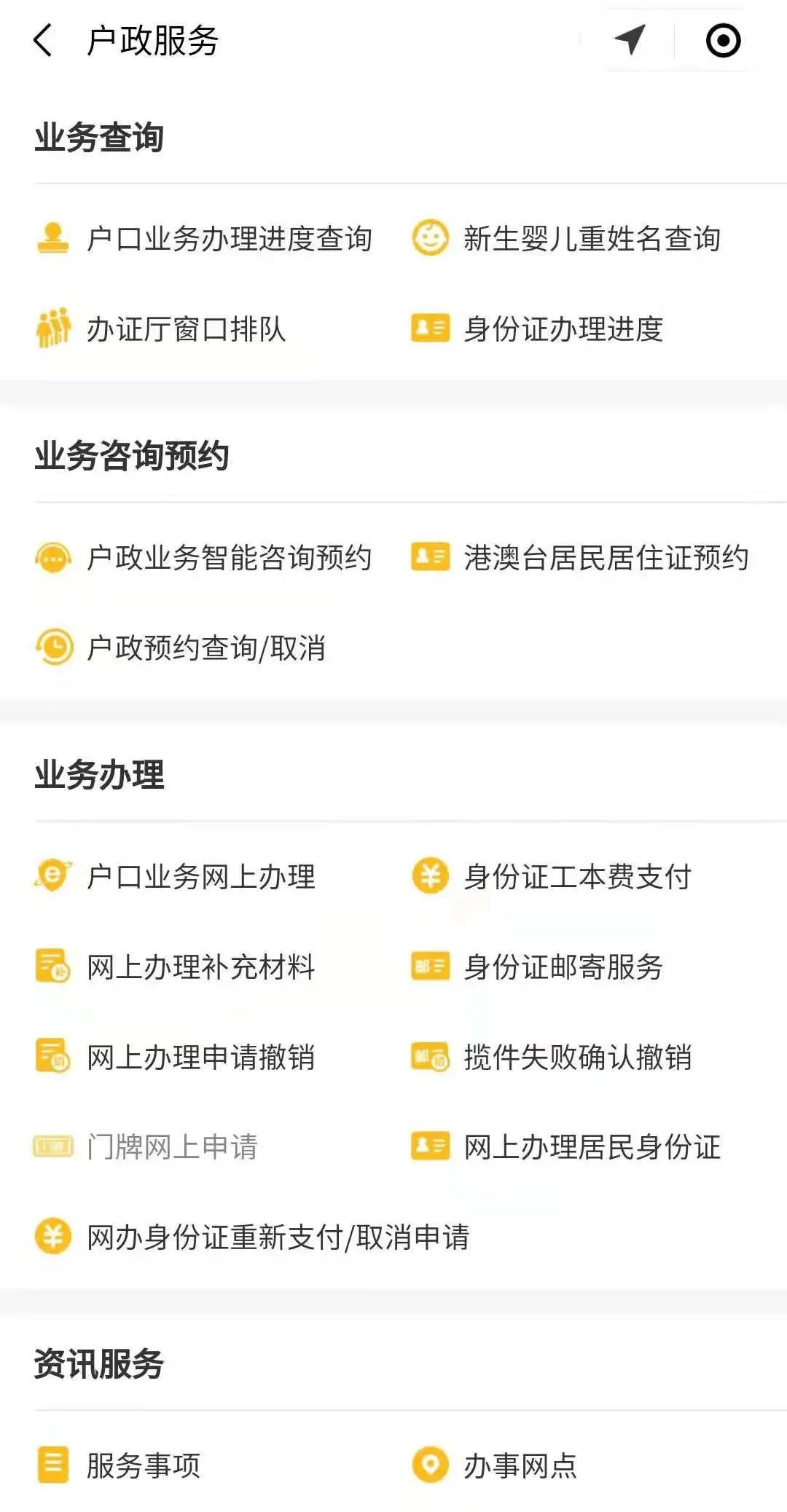787x1512 pixels.
Task: Tap the back arrow next to 户政服务
Action: tap(42, 42)
